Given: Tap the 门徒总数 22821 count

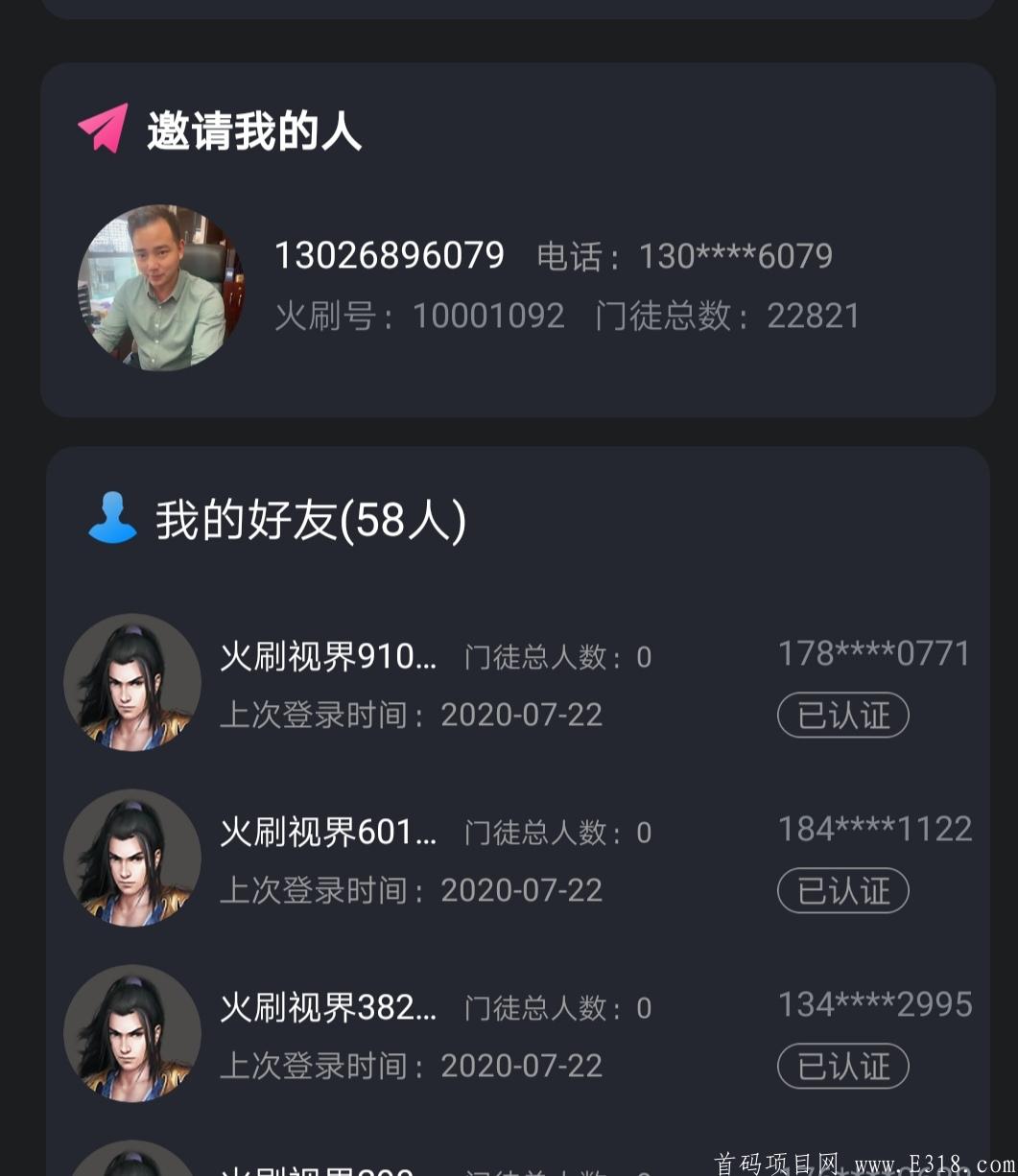Looking at the screenshot, I should (814, 315).
